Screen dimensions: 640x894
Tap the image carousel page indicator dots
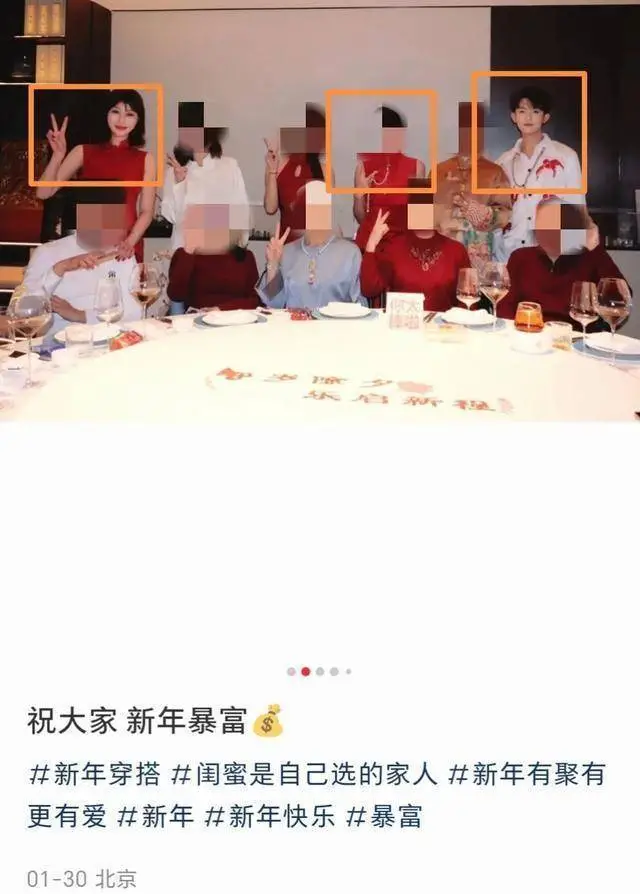click(319, 671)
